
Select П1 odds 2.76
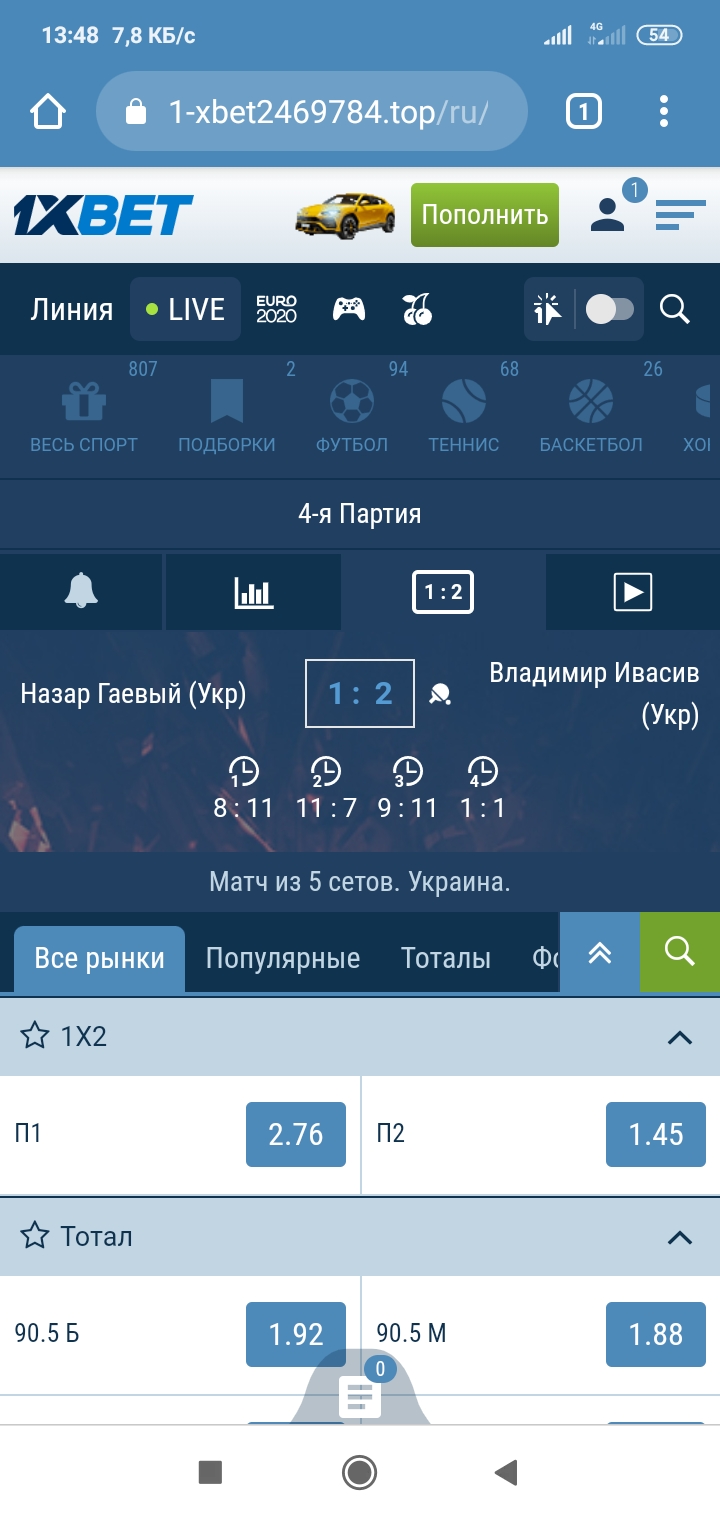point(296,1134)
